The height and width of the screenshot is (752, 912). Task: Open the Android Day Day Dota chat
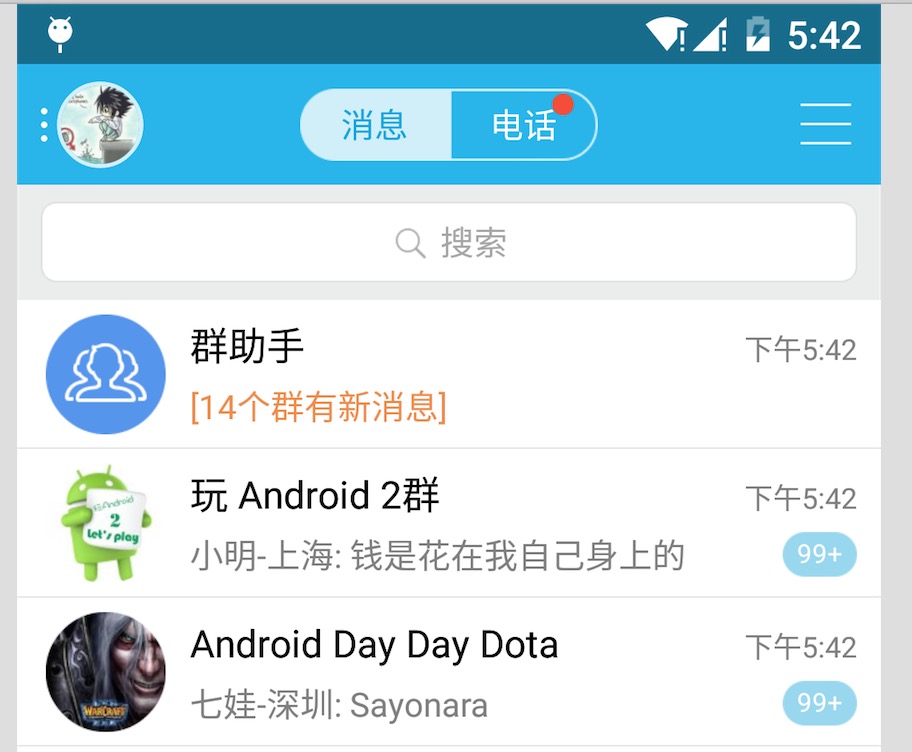pyautogui.click(x=449, y=672)
